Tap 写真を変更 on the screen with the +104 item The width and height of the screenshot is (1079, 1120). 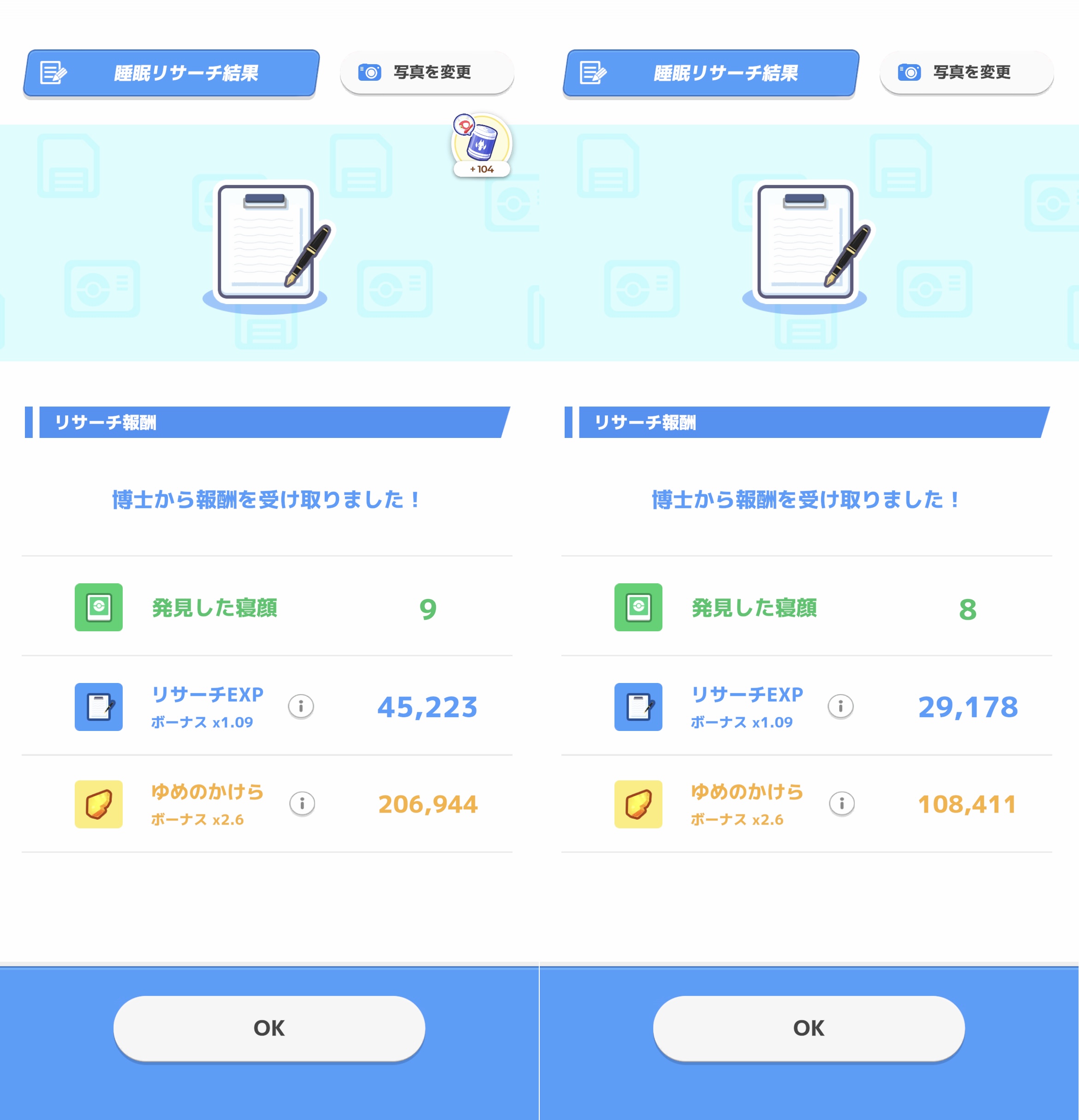pos(427,72)
